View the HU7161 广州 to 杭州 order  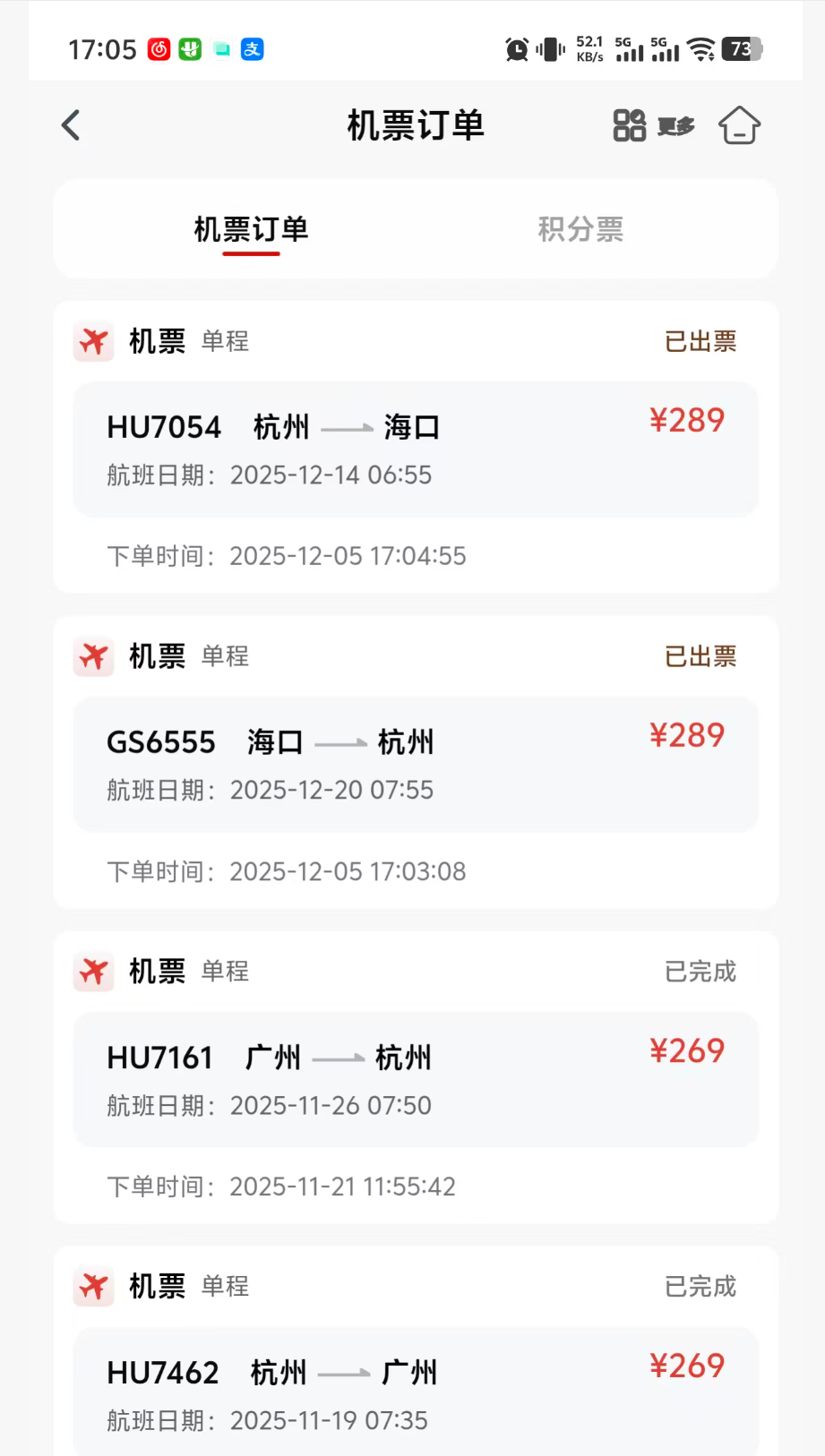pos(416,1080)
